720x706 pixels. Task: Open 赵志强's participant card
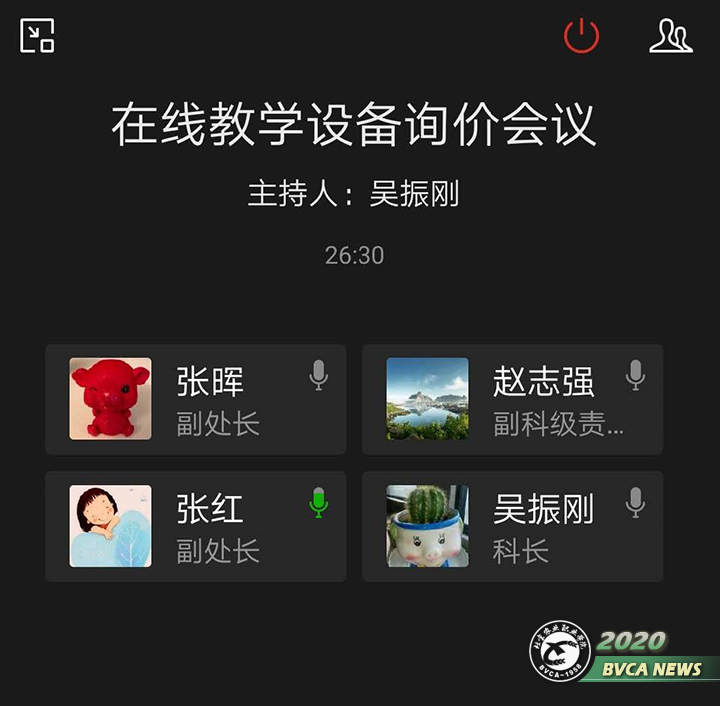512,399
